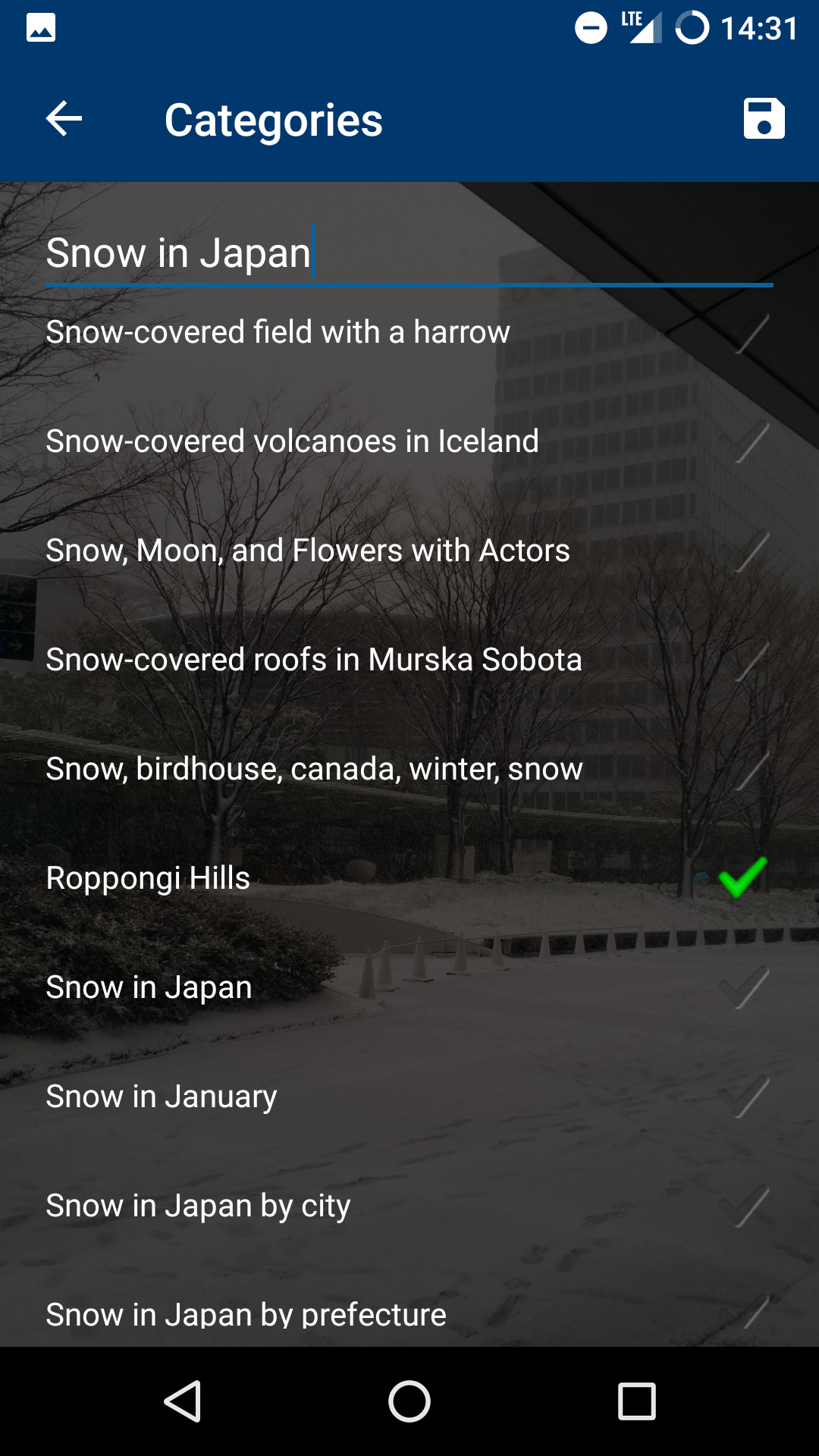Screen dimensions: 819x1456
Task: Open recent apps with the square button
Action: coord(635,1401)
